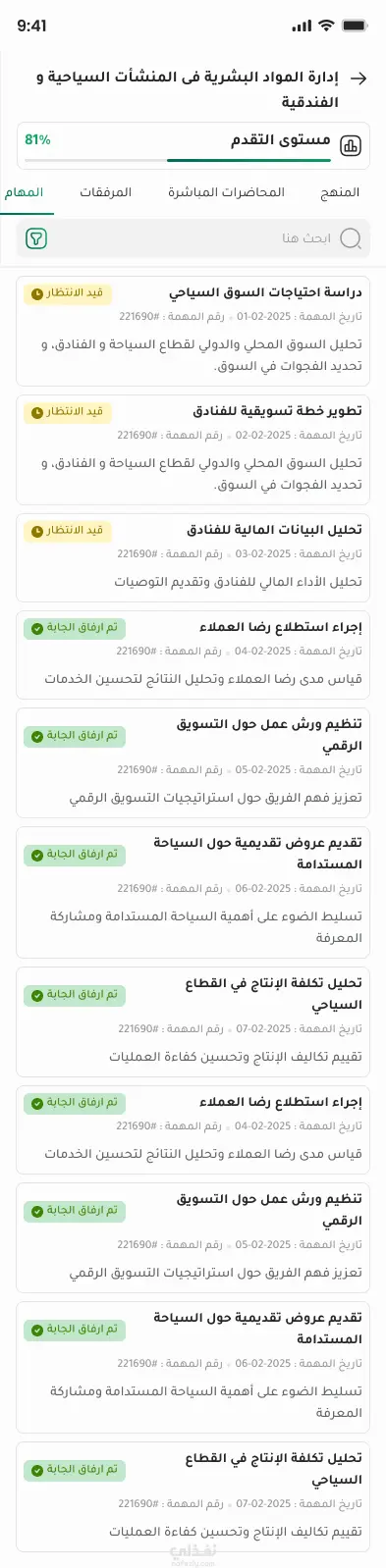Switch to the المحاضرات المباشرة tab
The image size is (386, 1568).
[x=226, y=192]
